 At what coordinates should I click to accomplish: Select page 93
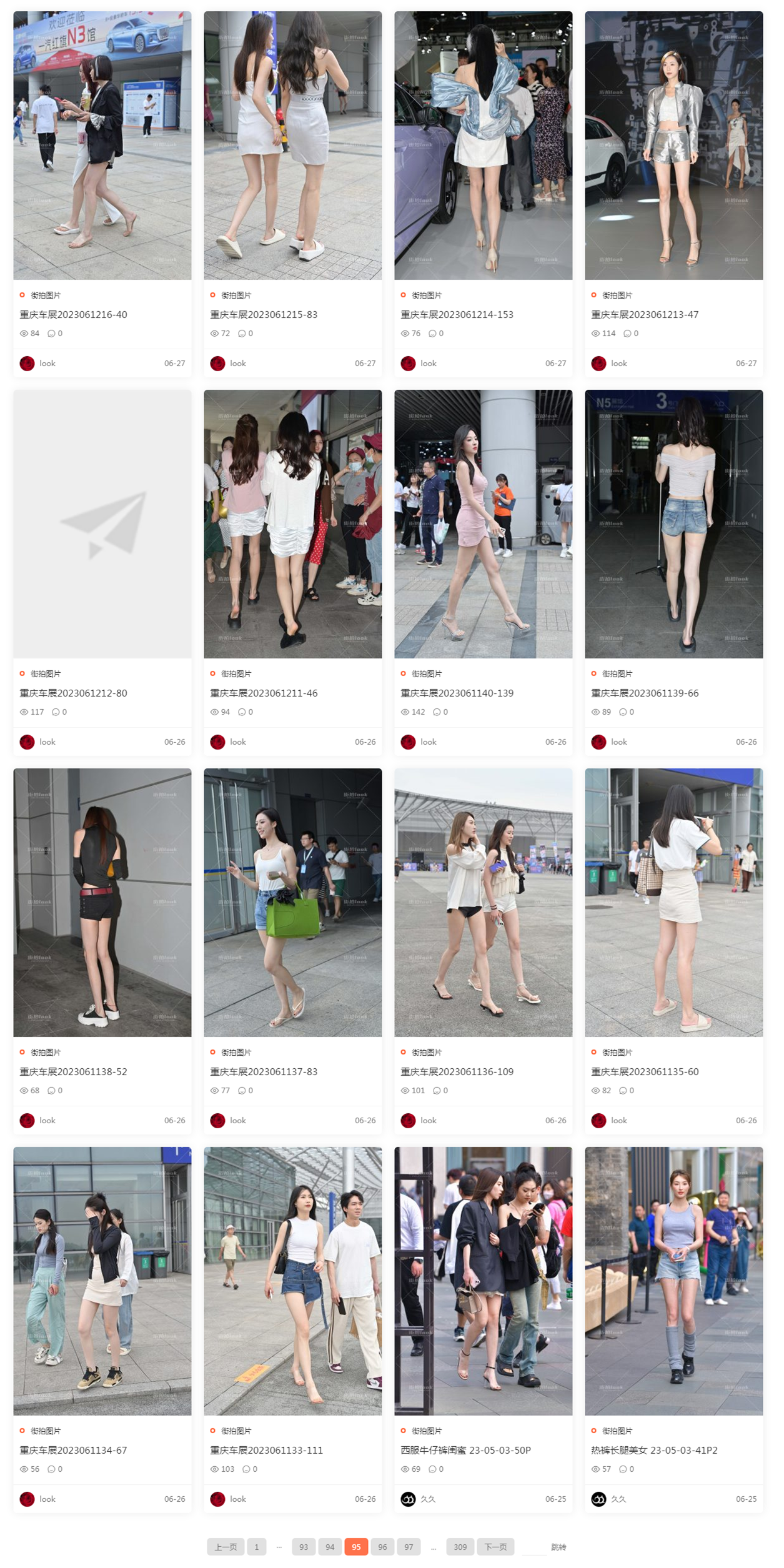point(304,1547)
